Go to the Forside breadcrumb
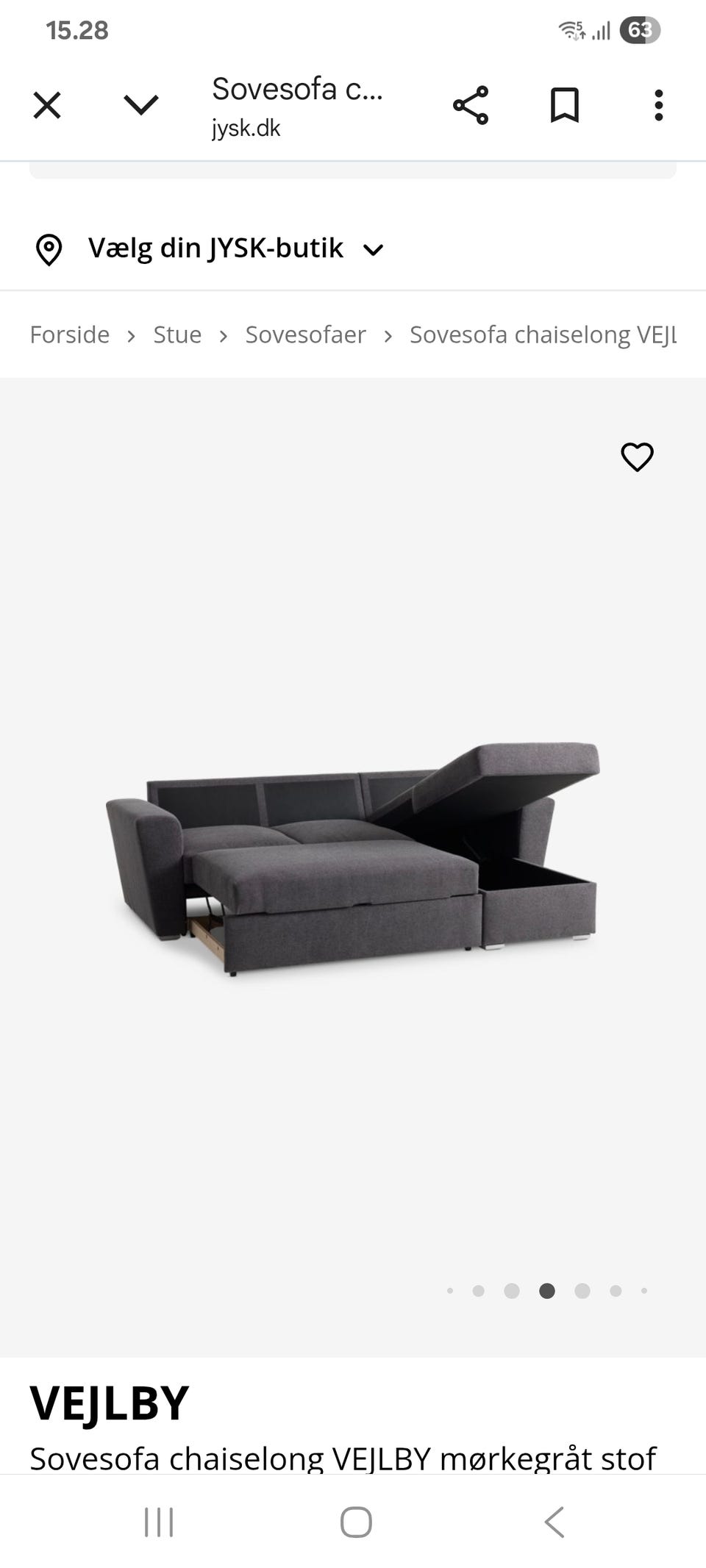Screen dimensions: 706x1568 70,335
